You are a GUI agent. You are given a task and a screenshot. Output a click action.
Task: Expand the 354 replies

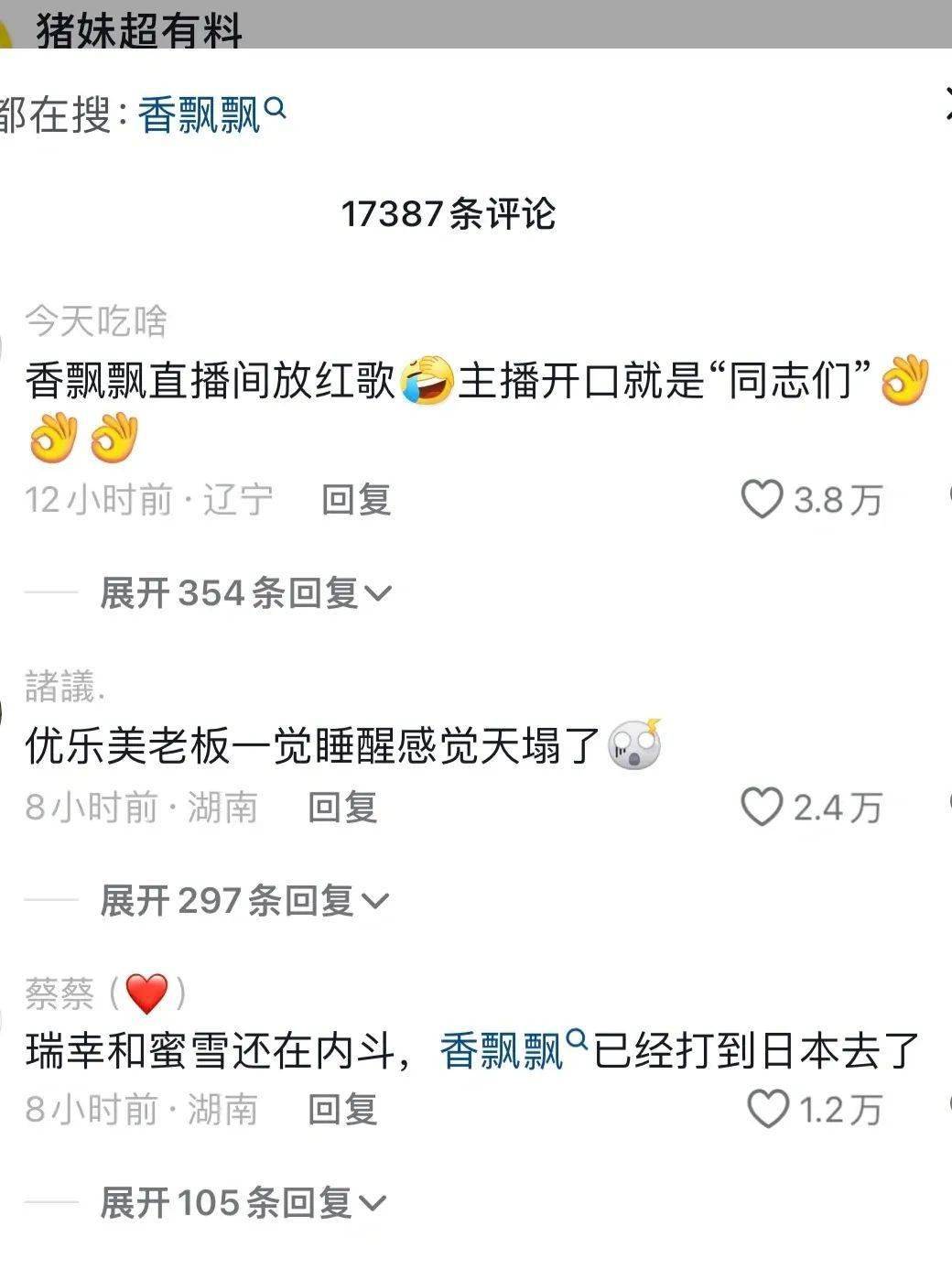[244, 593]
